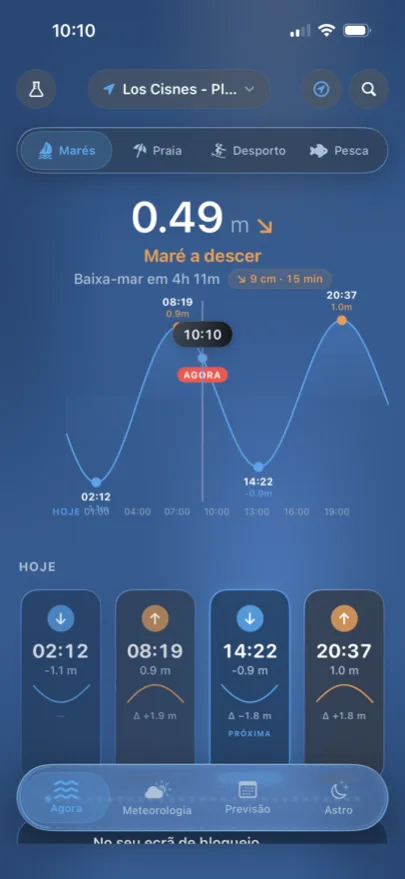
Task: Select the Marés segment
Action: (67, 150)
